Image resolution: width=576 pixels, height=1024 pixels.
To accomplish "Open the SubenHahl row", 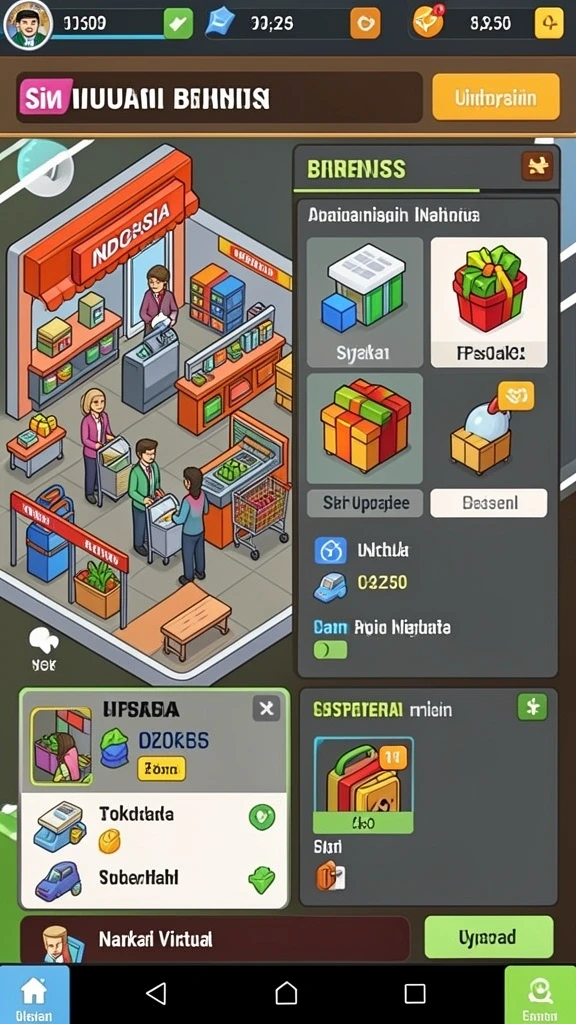I will coord(154,878).
